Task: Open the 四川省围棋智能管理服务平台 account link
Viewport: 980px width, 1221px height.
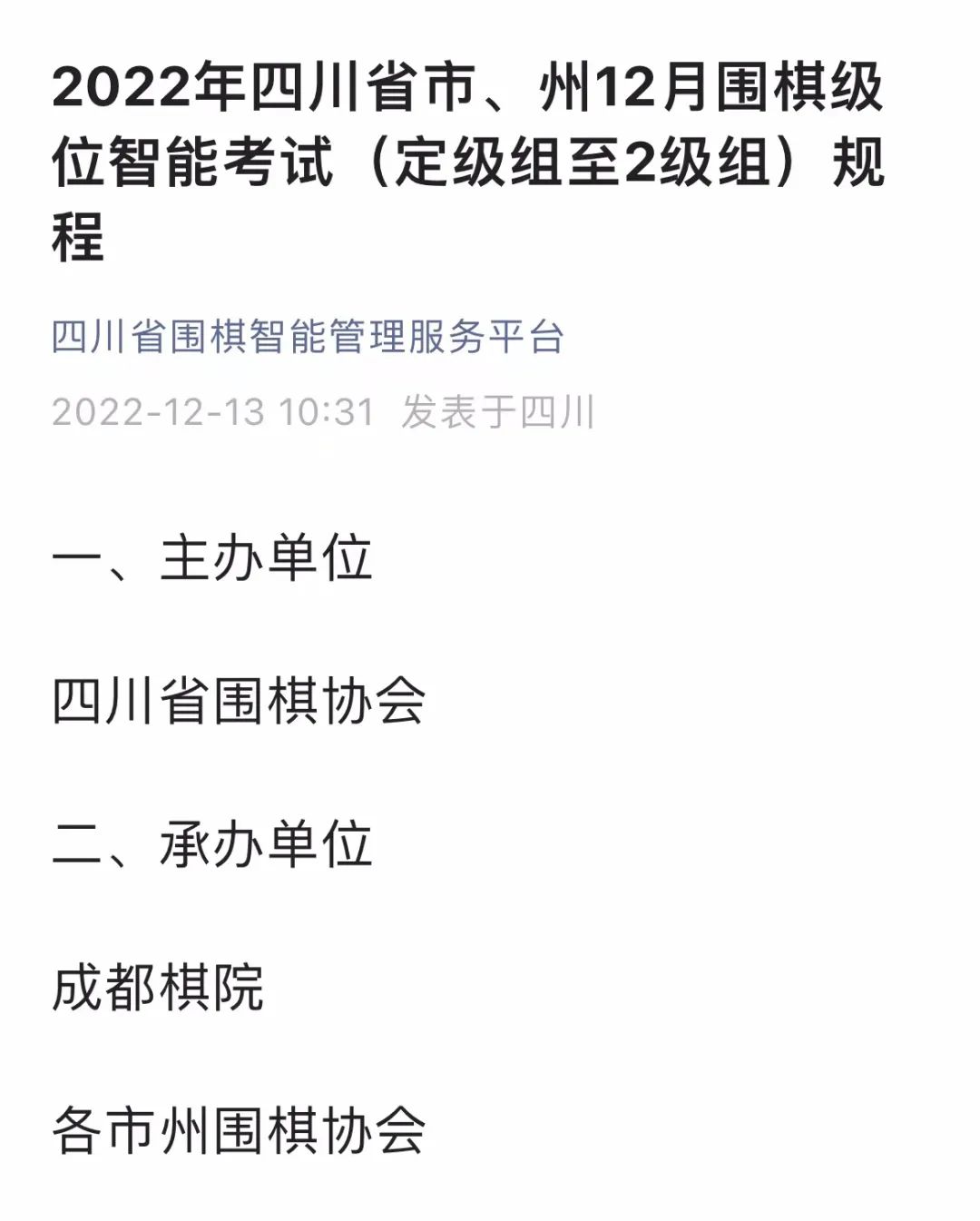Action: coord(309,337)
